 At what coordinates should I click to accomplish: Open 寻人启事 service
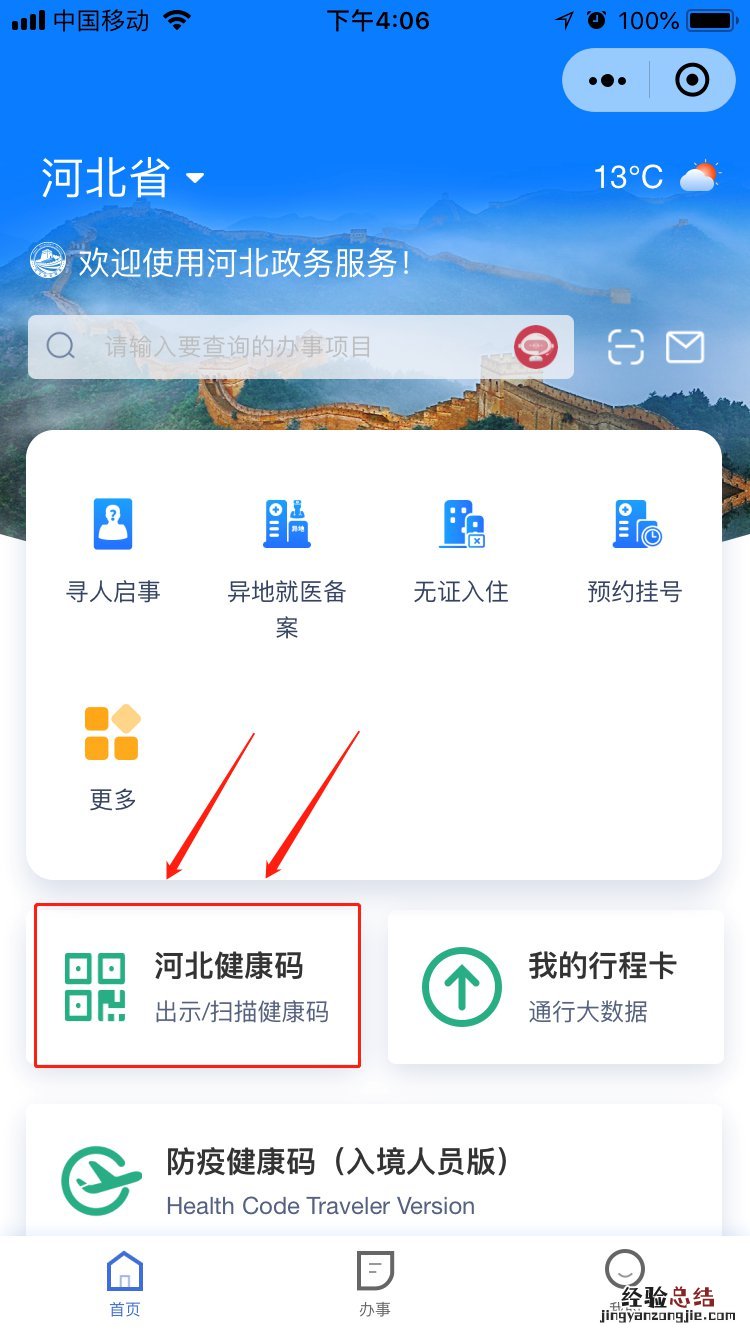click(x=113, y=550)
